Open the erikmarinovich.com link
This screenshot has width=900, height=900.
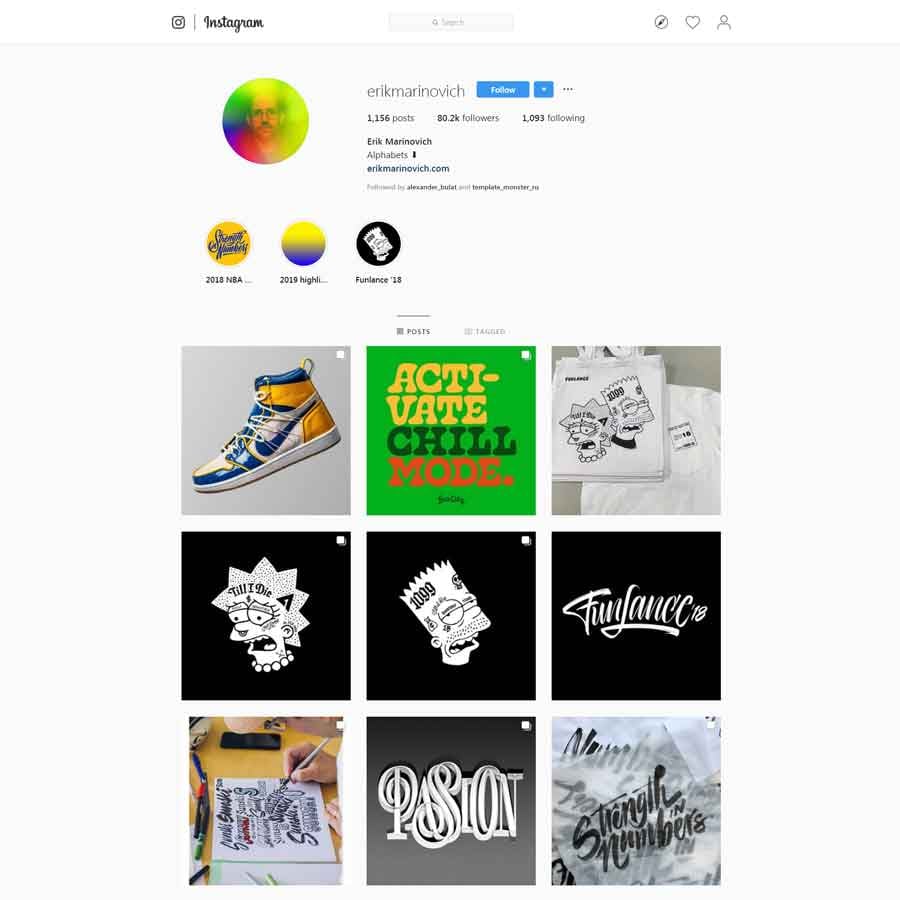408,169
